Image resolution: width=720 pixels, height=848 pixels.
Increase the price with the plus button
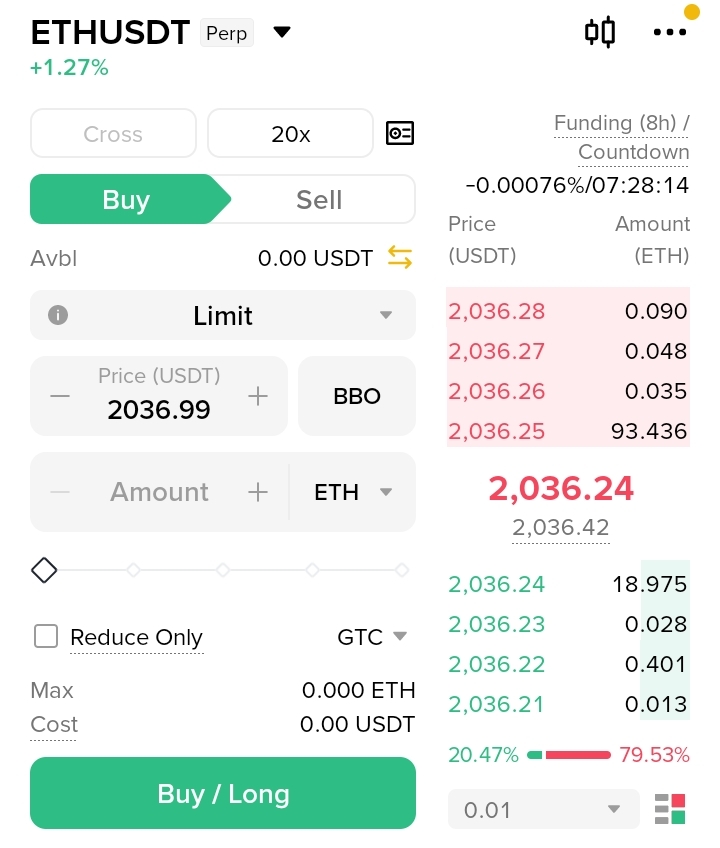pyautogui.click(x=258, y=396)
